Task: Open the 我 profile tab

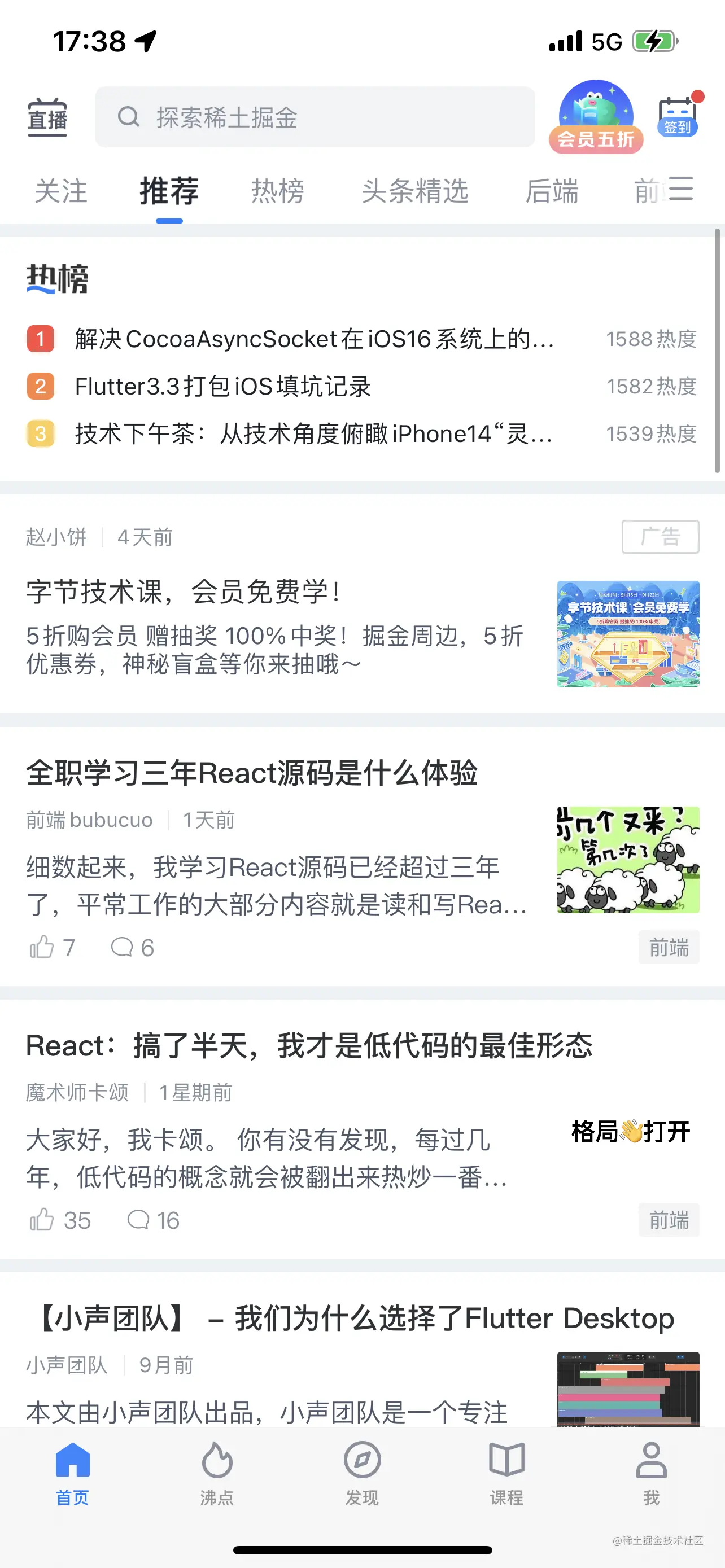Action: (652, 1472)
